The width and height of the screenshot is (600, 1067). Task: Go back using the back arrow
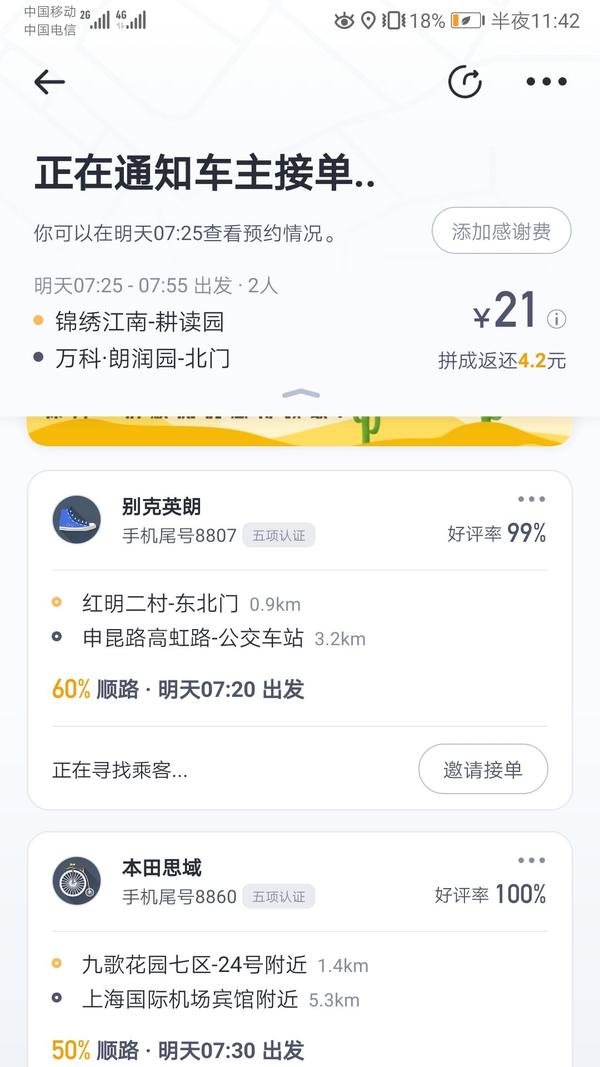tap(49, 82)
